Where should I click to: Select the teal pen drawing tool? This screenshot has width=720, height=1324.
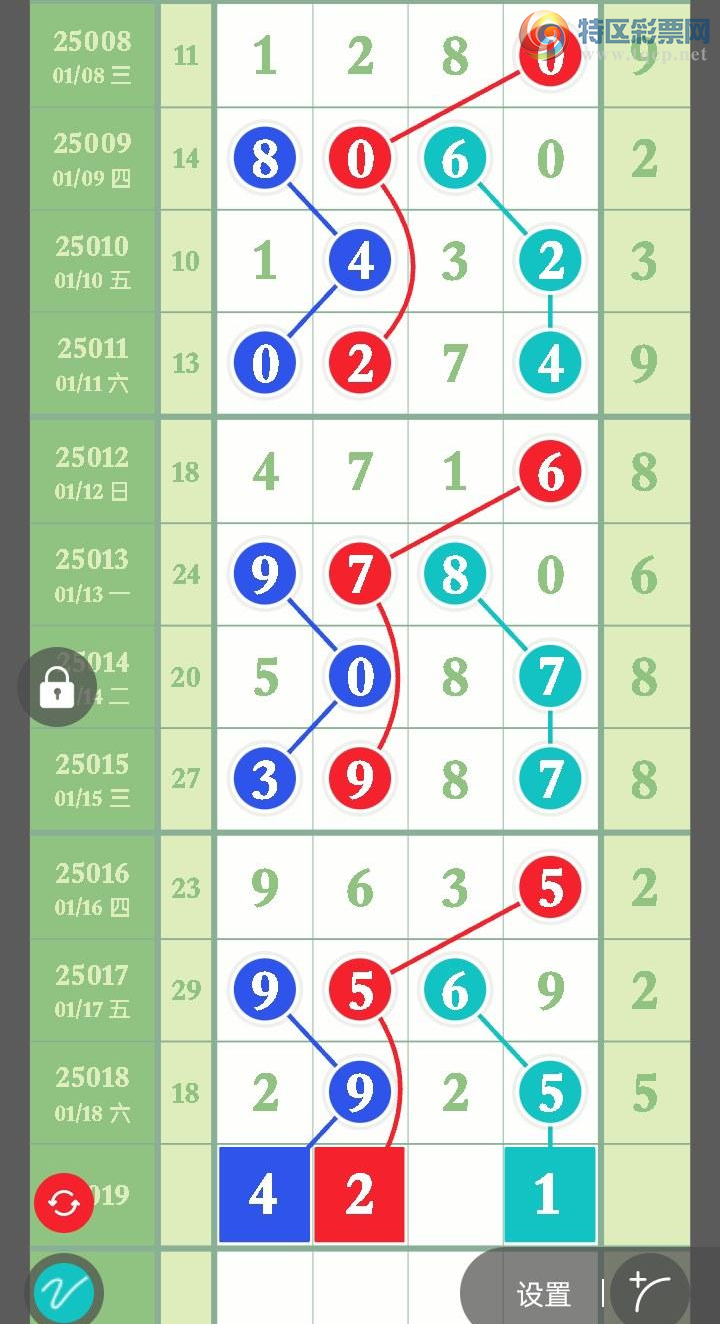pos(64,1292)
